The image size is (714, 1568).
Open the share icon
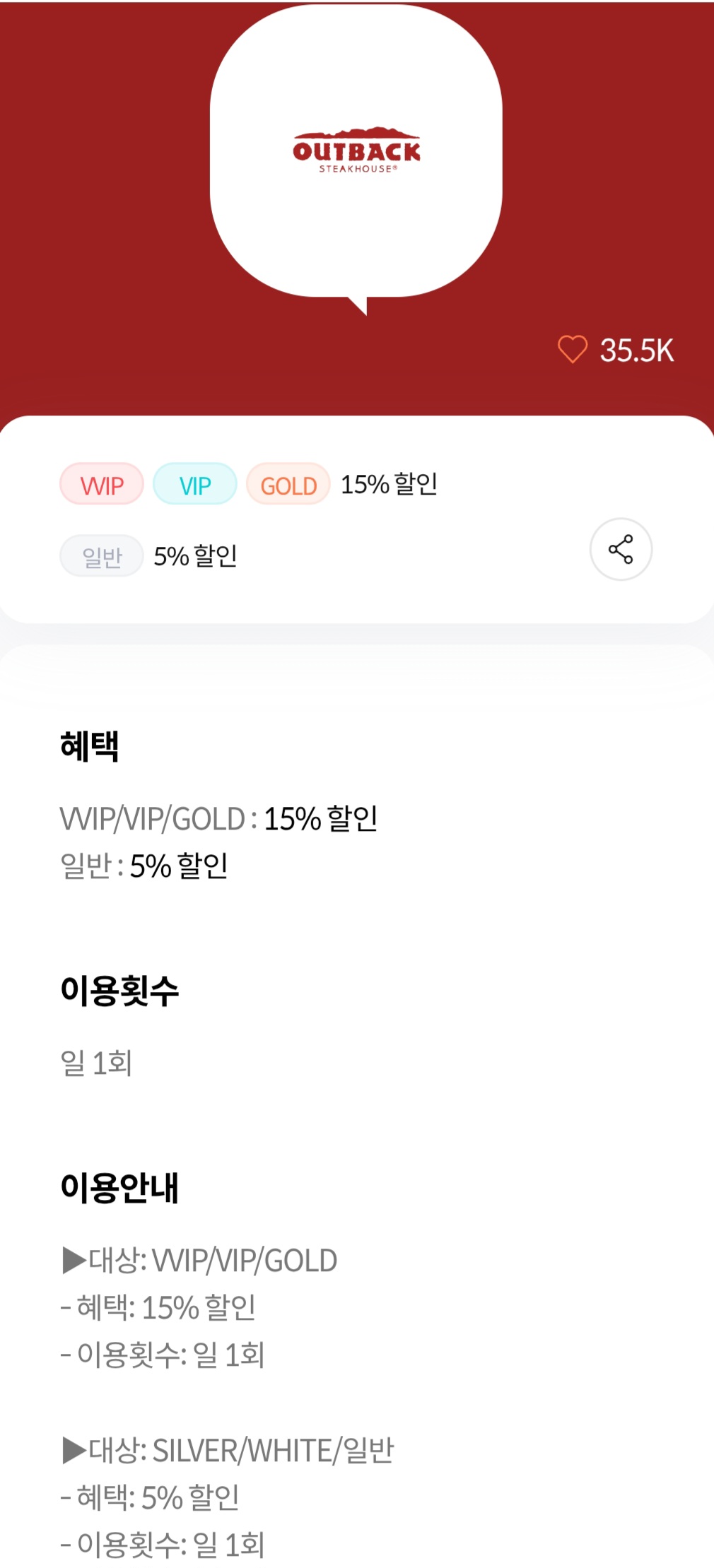click(621, 550)
